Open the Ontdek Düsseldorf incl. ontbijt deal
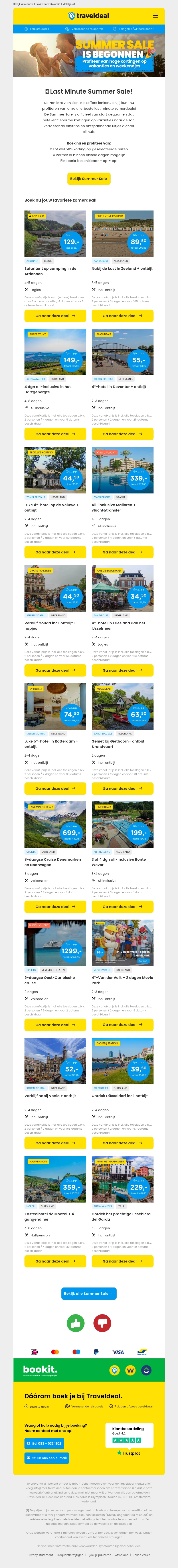This screenshot has width=178, height=1568. [x=122, y=1143]
